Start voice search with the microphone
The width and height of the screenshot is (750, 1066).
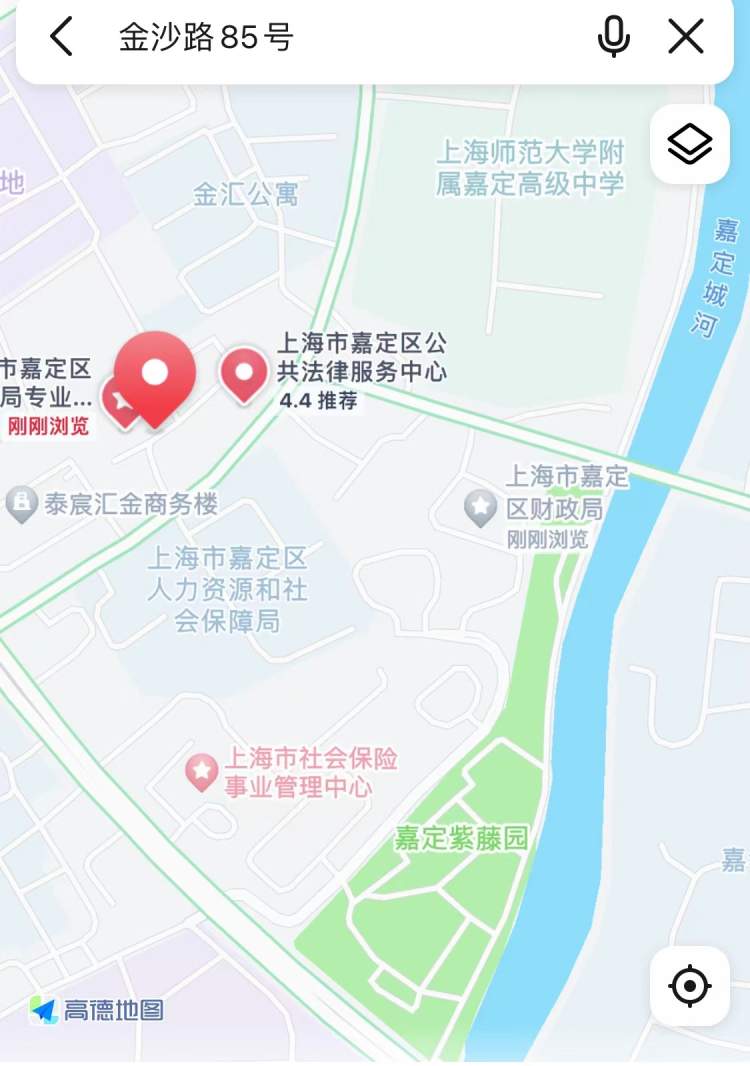tap(613, 38)
